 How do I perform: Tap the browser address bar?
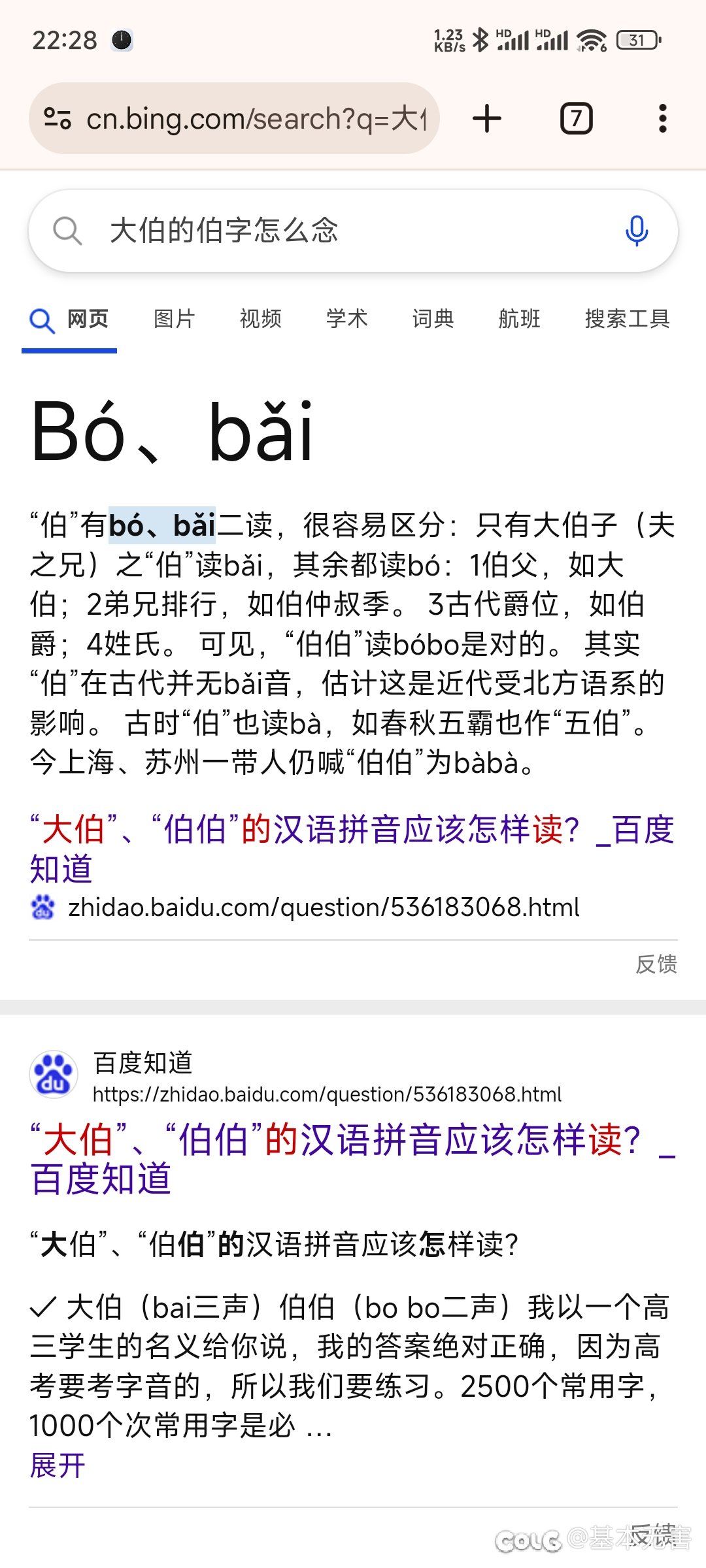coord(255,119)
